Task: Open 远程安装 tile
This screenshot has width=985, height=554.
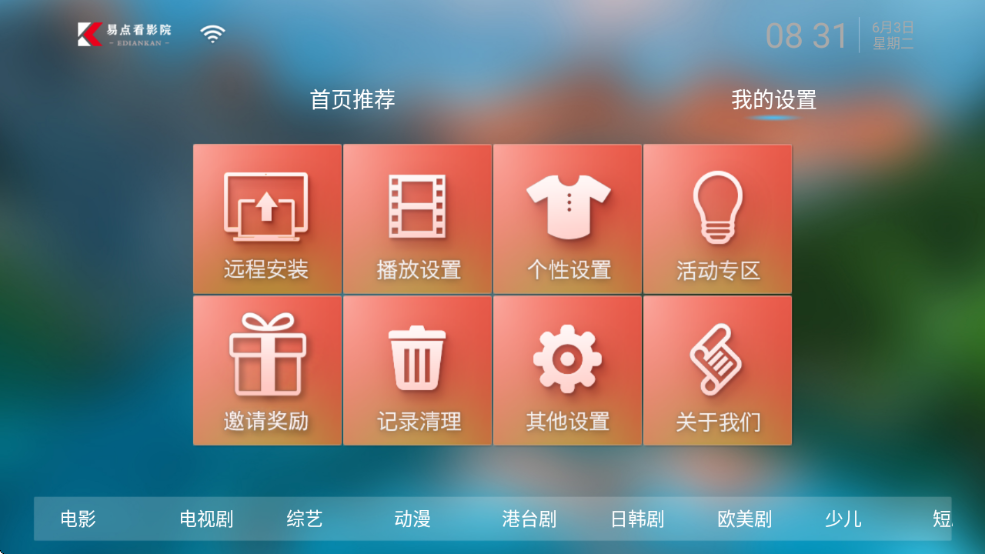Action: pyautogui.click(x=267, y=219)
